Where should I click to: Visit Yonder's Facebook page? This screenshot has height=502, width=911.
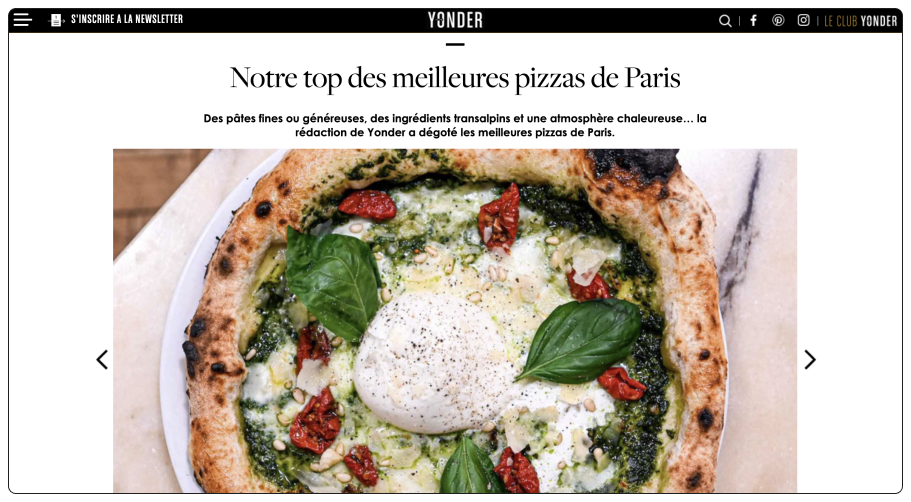pyautogui.click(x=753, y=21)
